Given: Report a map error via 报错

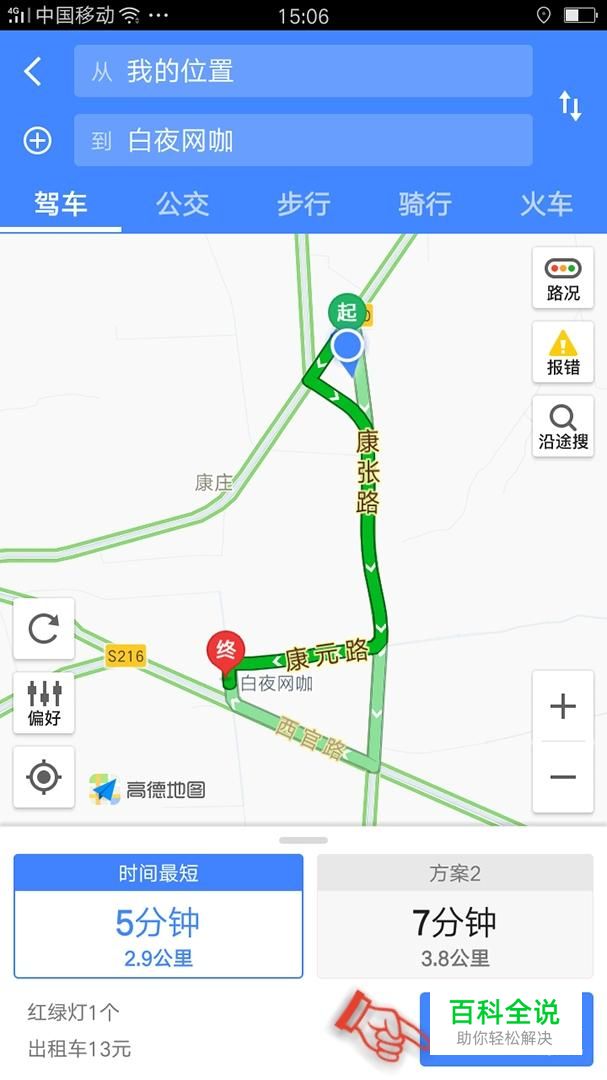Looking at the screenshot, I should tap(563, 352).
